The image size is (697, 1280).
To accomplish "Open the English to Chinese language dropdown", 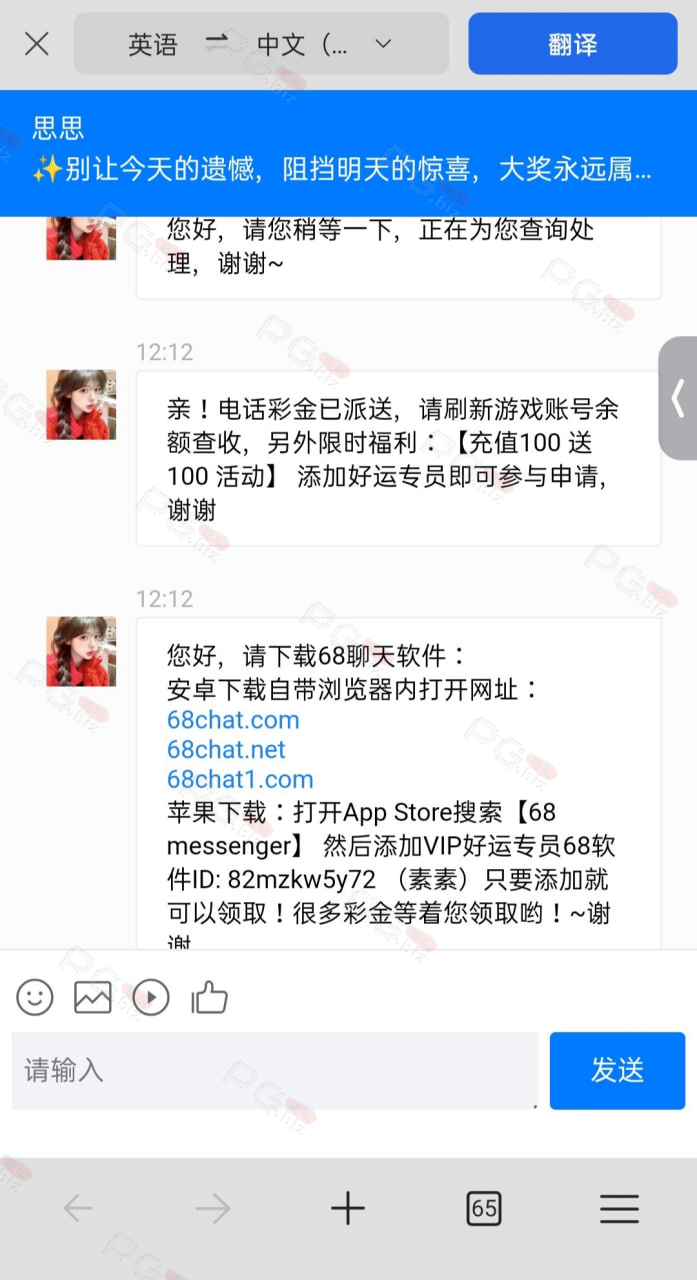I will (x=261, y=44).
